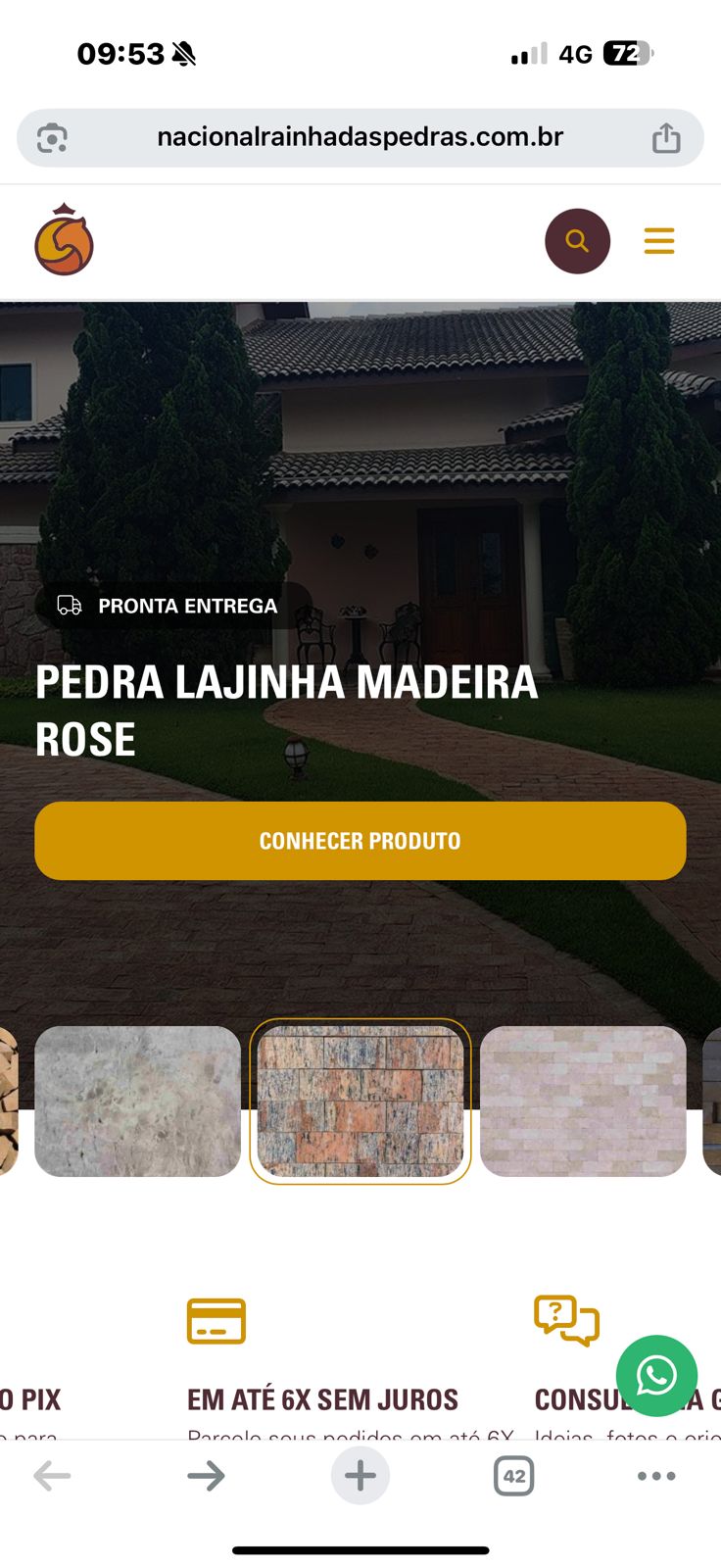Screen dimensions: 721x1568
Task: Open the browser more options menu
Action: (656, 1476)
